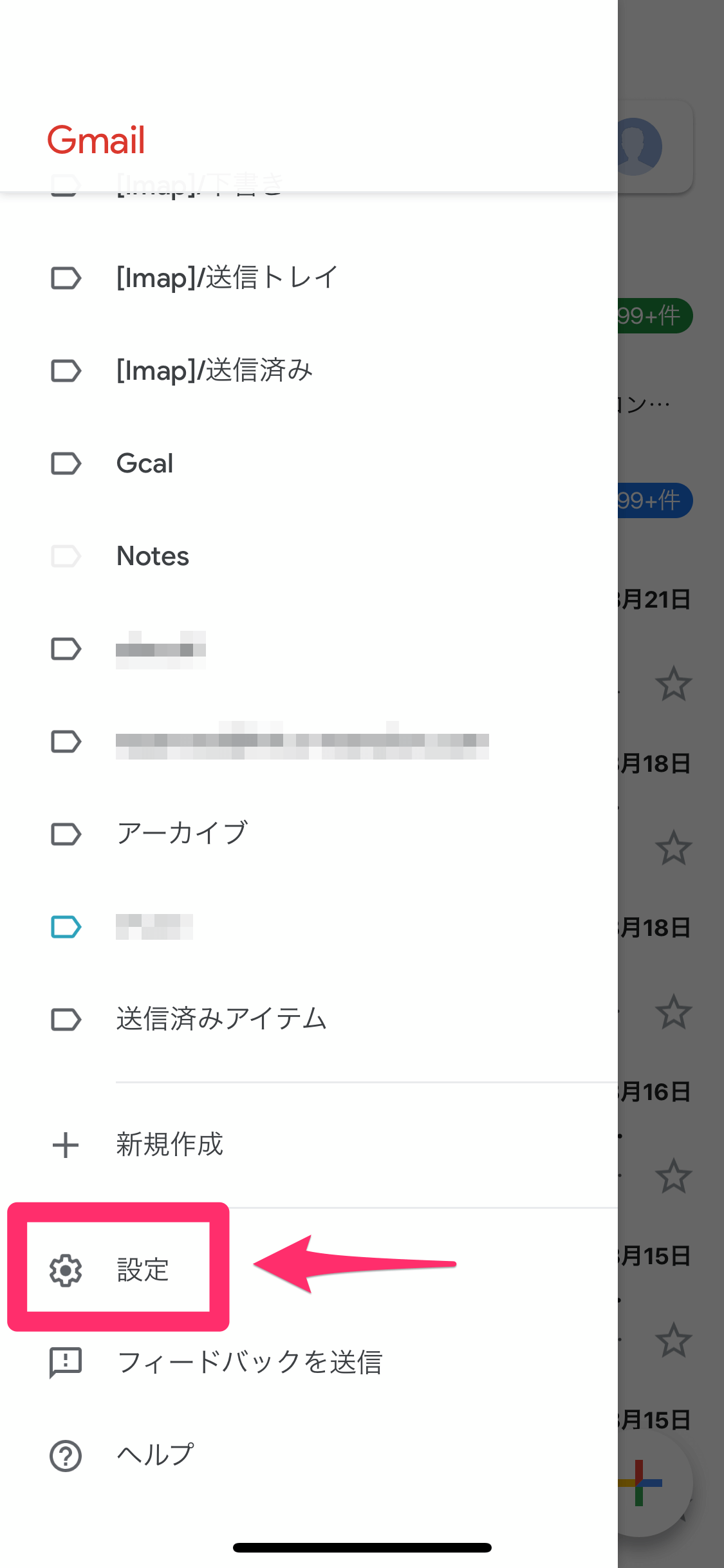Screen dimensions: 724x1568
Task: Open the Notes label
Action: [153, 556]
